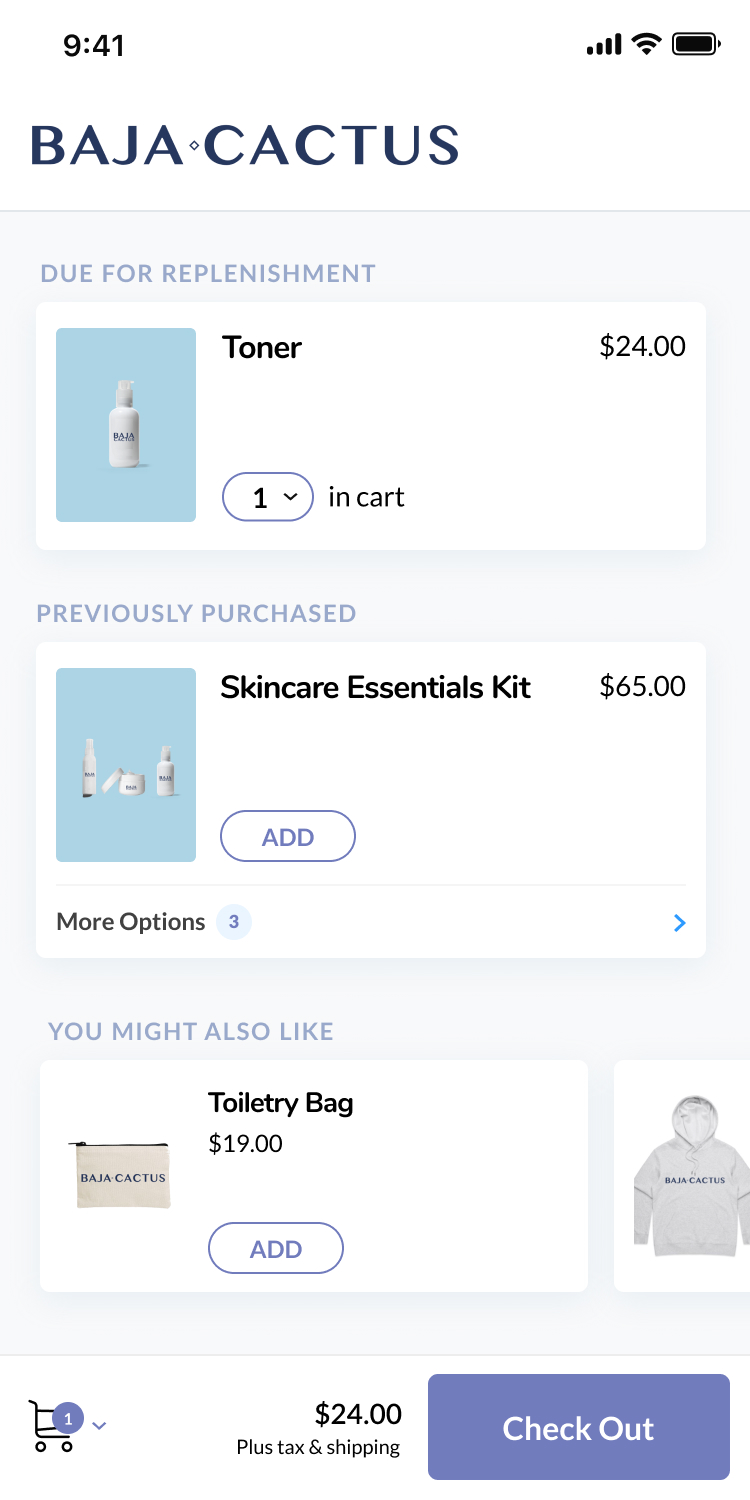The image size is (750, 1500).
Task: Select the DUE FOR REPLENISHMENT section header
Action: tap(207, 272)
